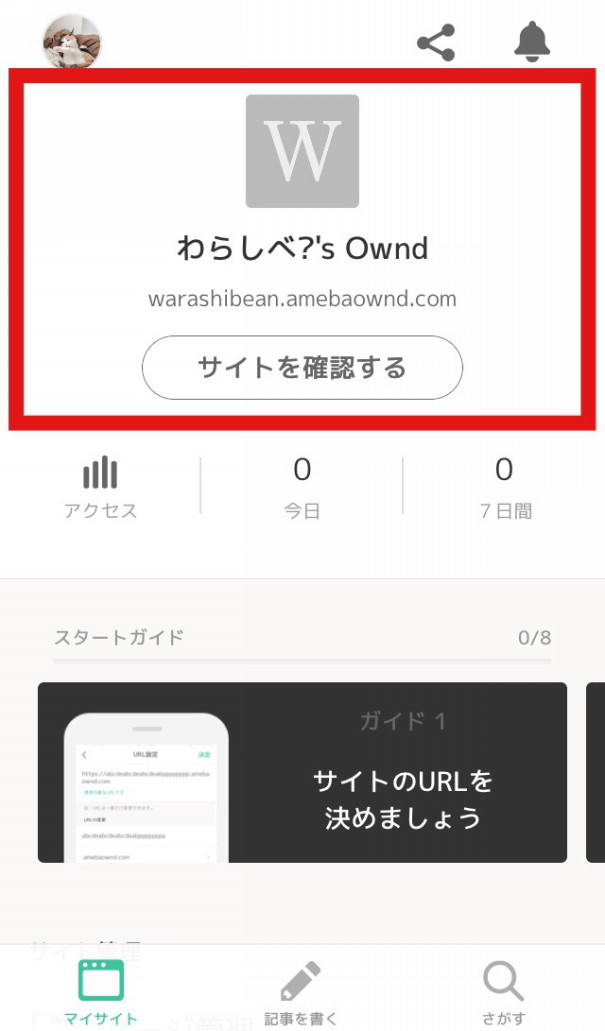
Task: Open the アクセス stats
Action: (x=100, y=488)
